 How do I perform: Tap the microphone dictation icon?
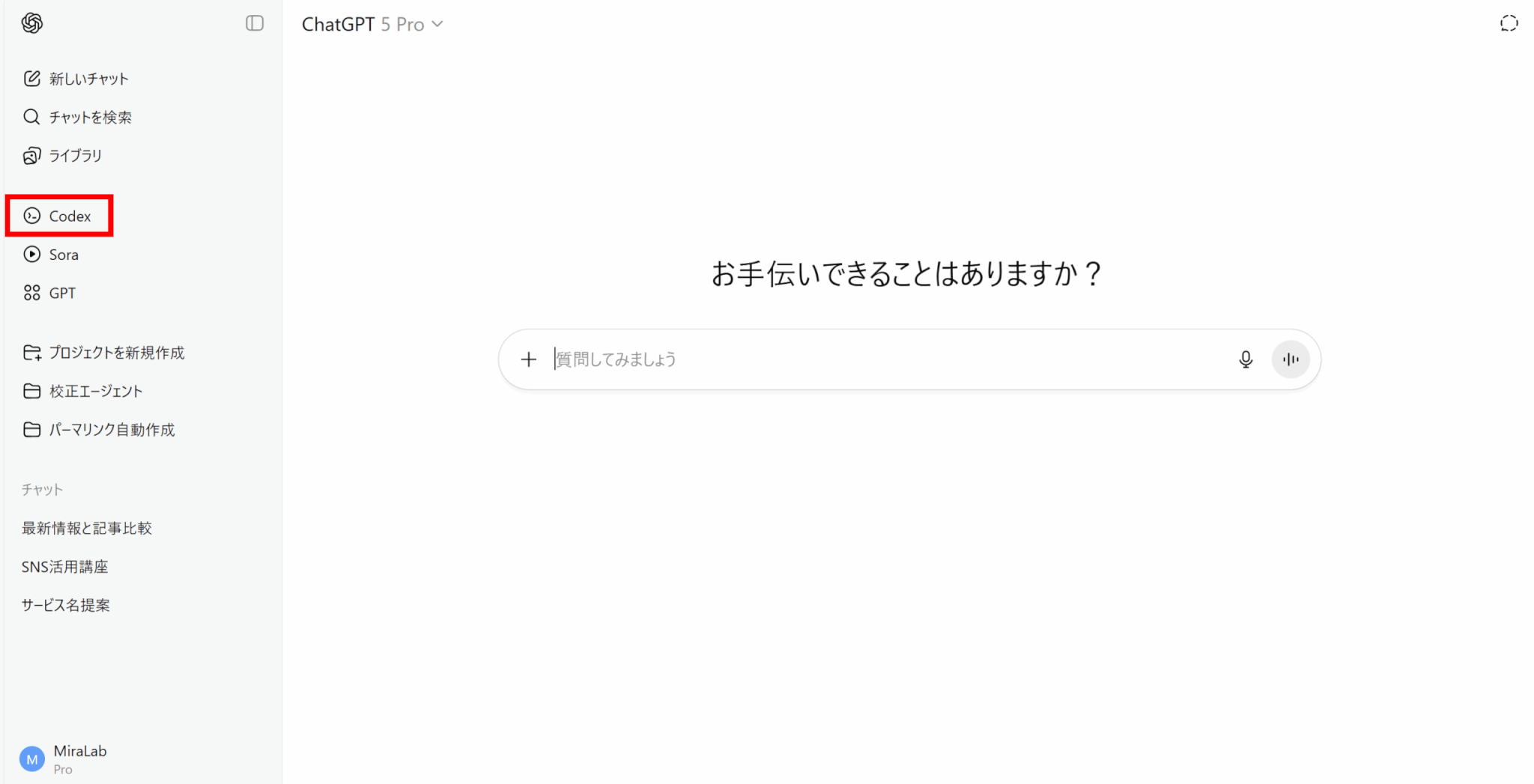coord(1245,359)
